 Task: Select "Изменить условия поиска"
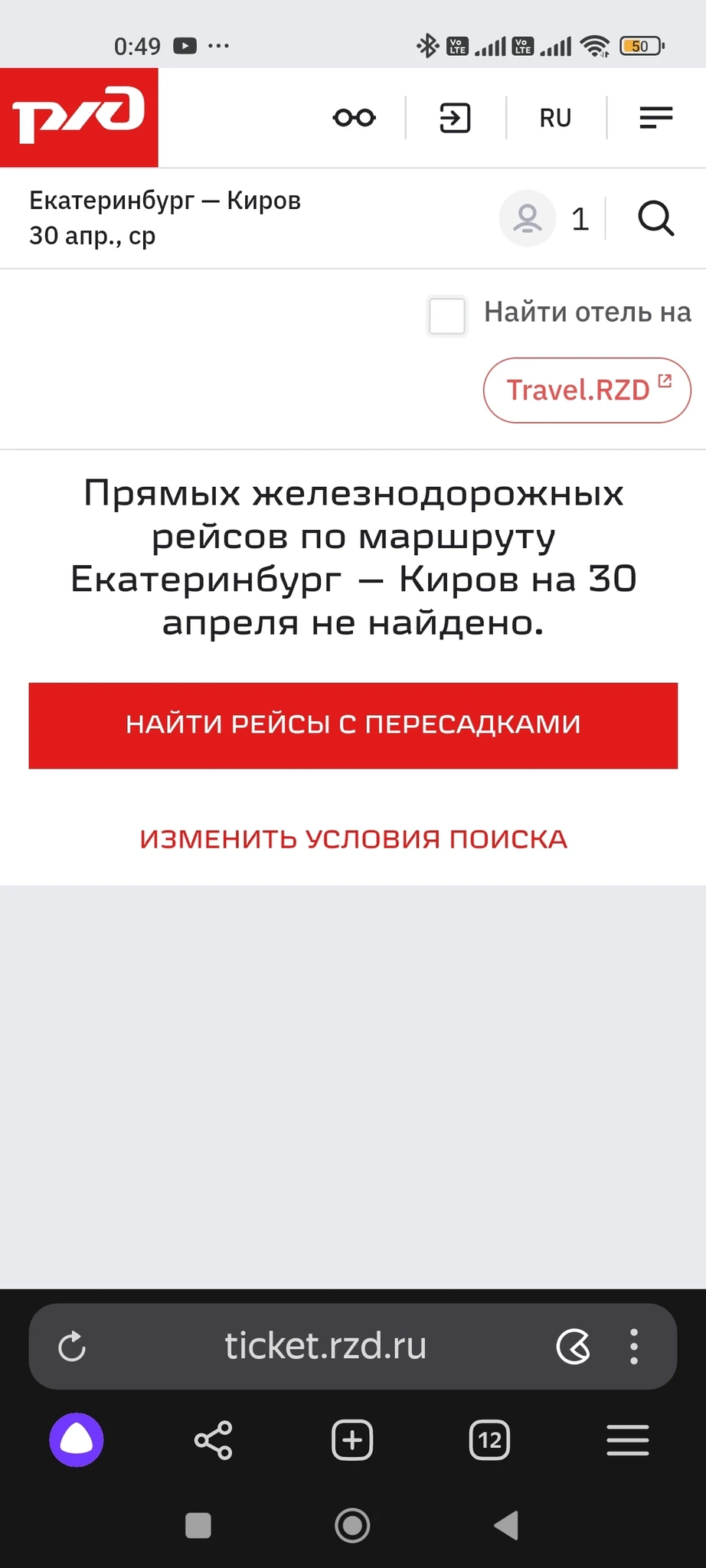click(x=353, y=839)
